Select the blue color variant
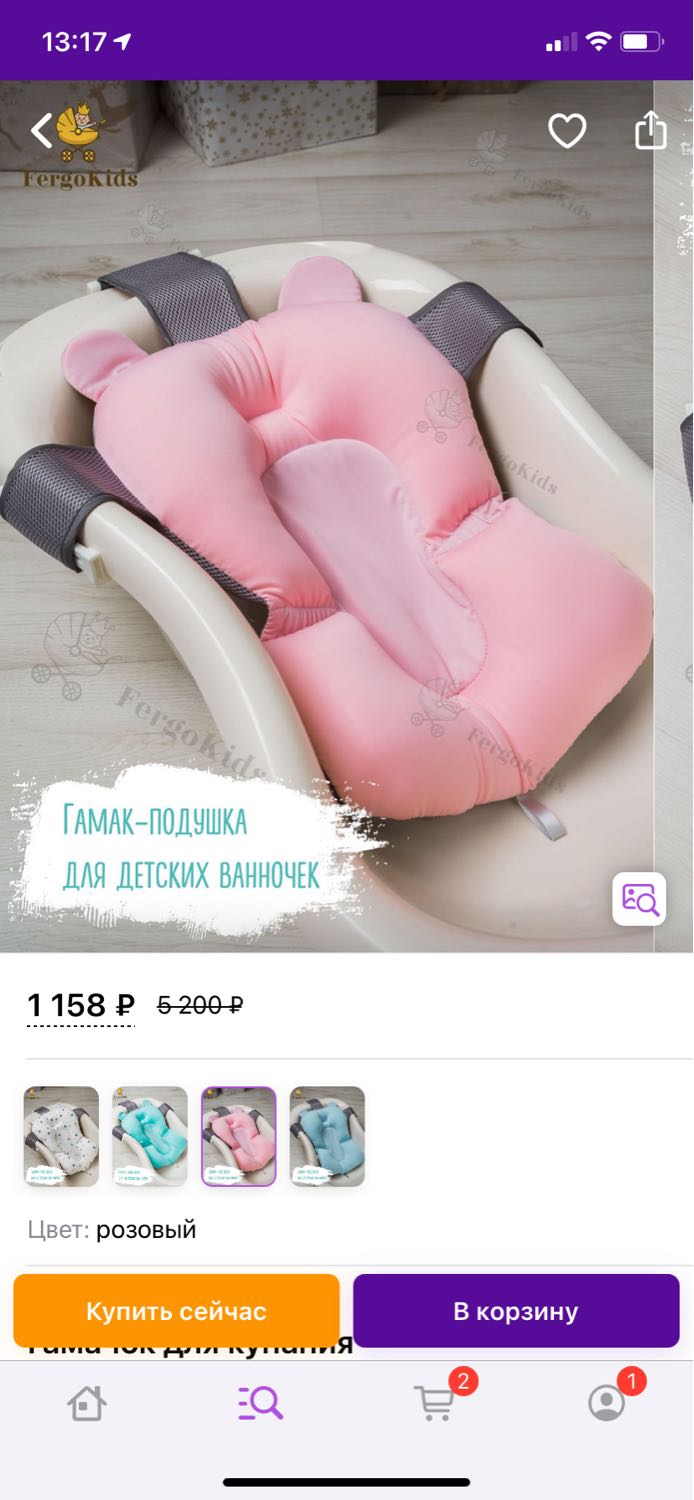The image size is (694, 1500). pos(327,1137)
